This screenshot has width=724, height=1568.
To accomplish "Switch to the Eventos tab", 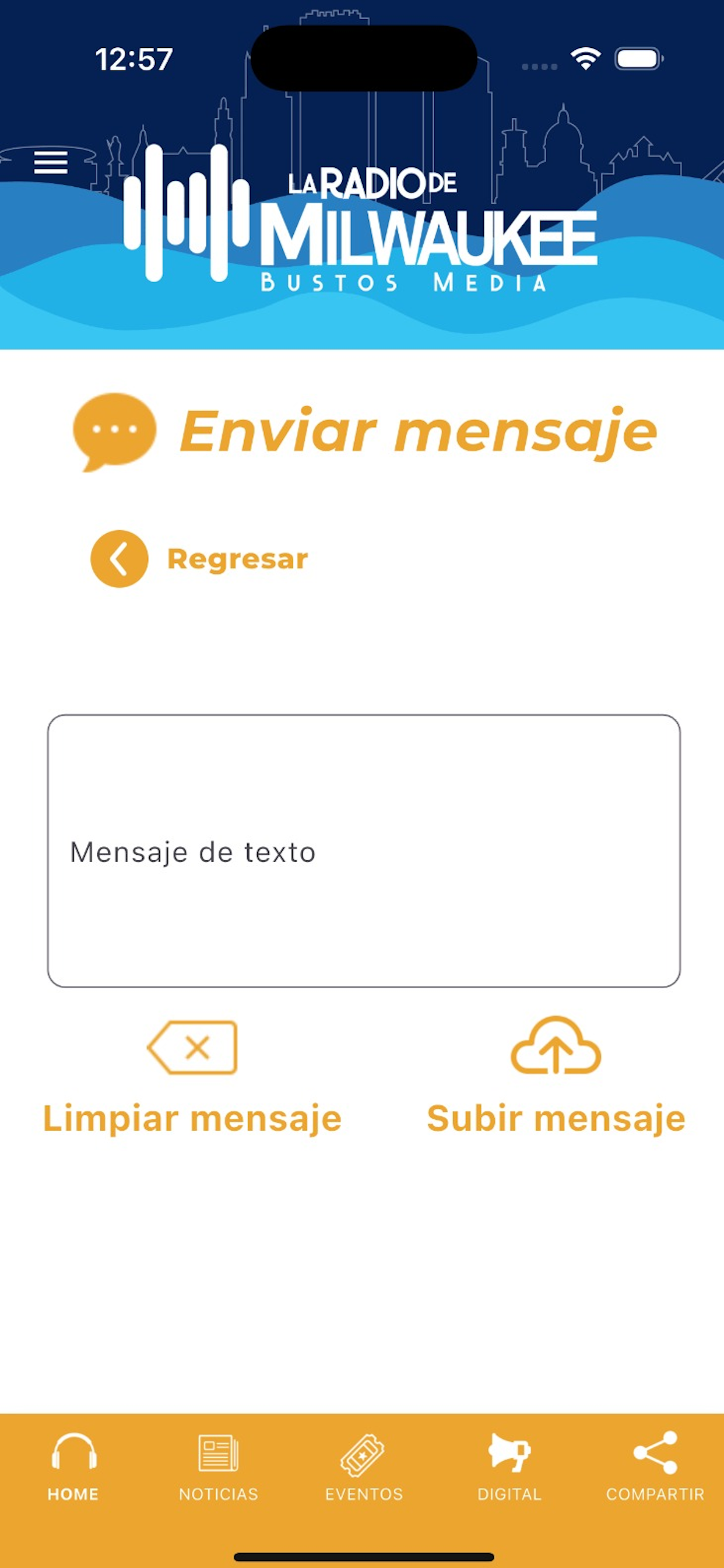I will coord(364,1468).
